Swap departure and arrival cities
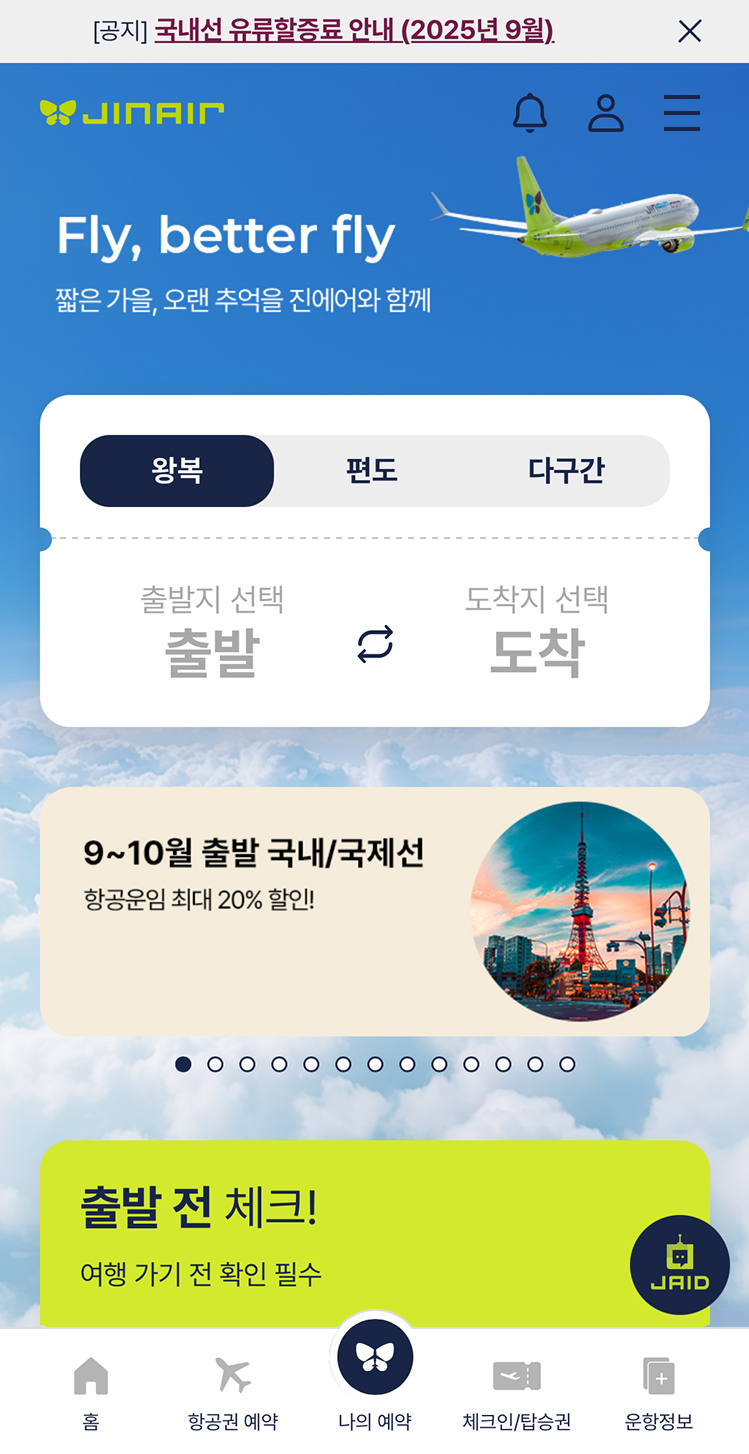Viewport: 749px width, 1454px height. pos(375,644)
